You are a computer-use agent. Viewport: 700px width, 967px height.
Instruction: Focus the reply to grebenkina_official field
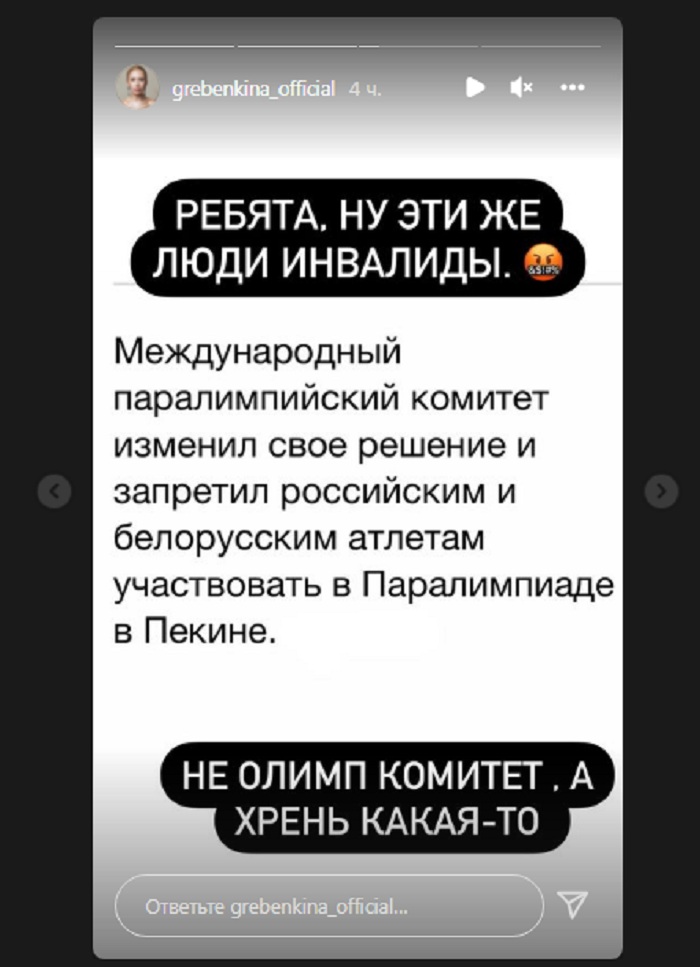(329, 908)
